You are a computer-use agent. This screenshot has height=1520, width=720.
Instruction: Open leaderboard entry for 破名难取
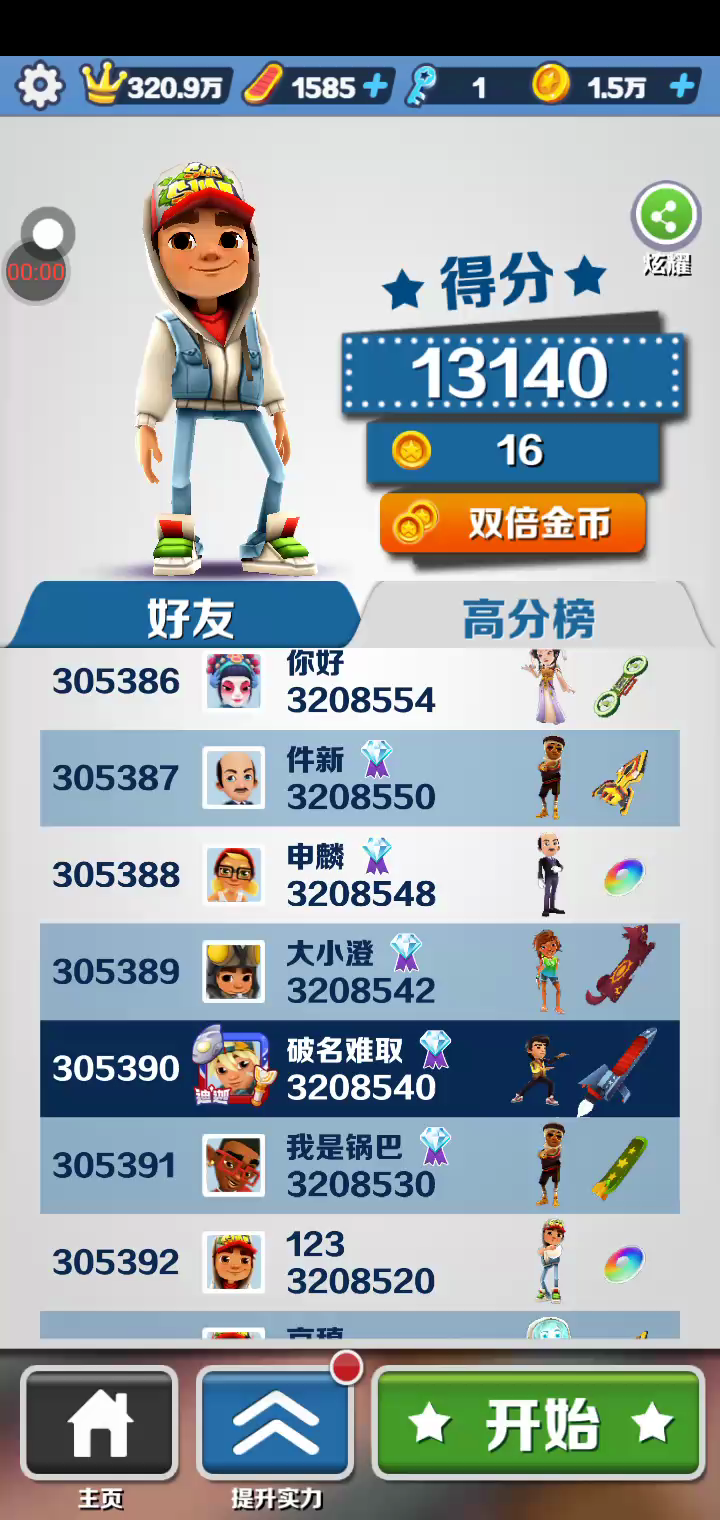coord(360,1068)
